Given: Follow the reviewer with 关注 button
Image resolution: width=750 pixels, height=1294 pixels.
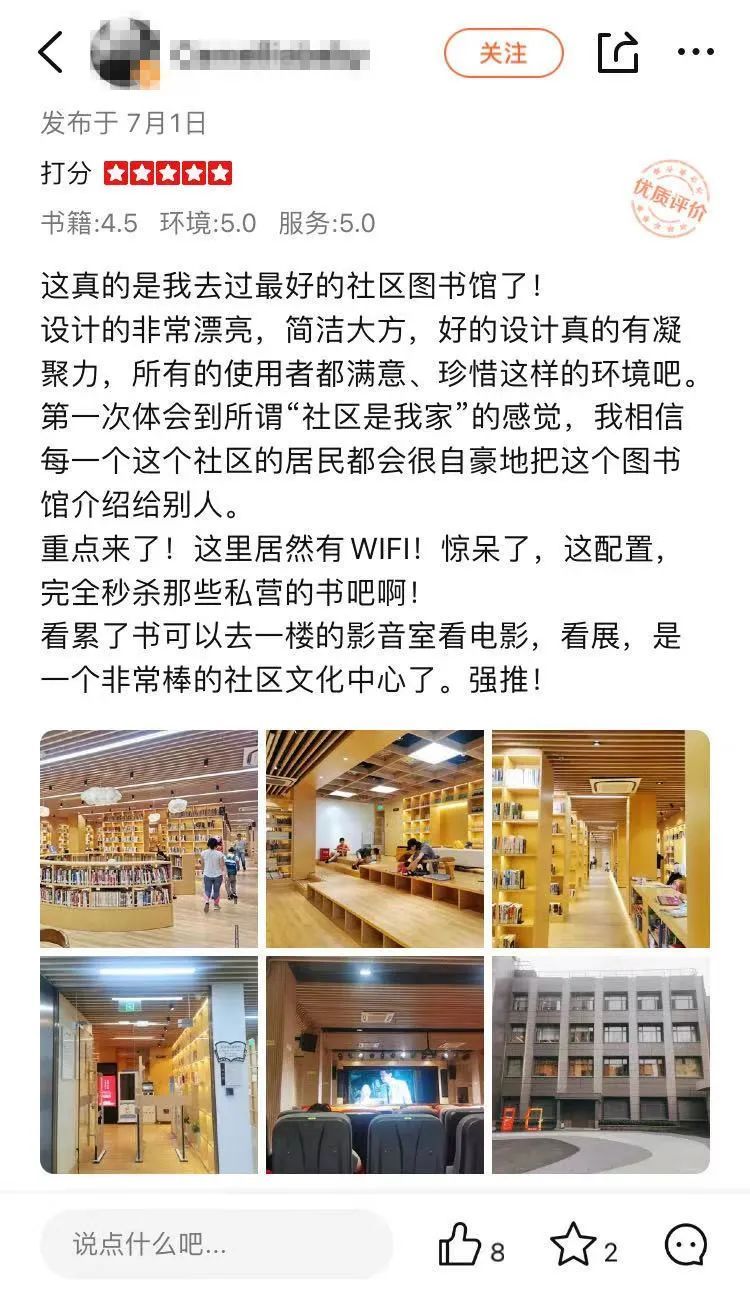Looking at the screenshot, I should (503, 53).
